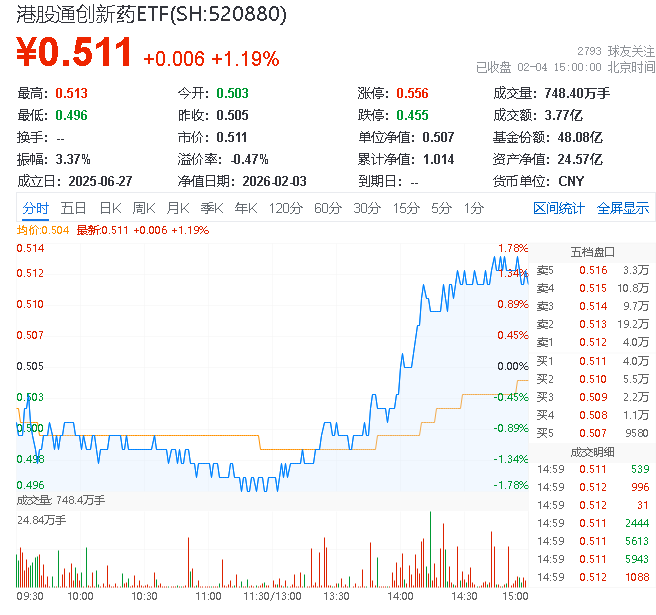This screenshot has height=615, width=656.
Task: Choose the 30分 interval
Action: (x=367, y=208)
